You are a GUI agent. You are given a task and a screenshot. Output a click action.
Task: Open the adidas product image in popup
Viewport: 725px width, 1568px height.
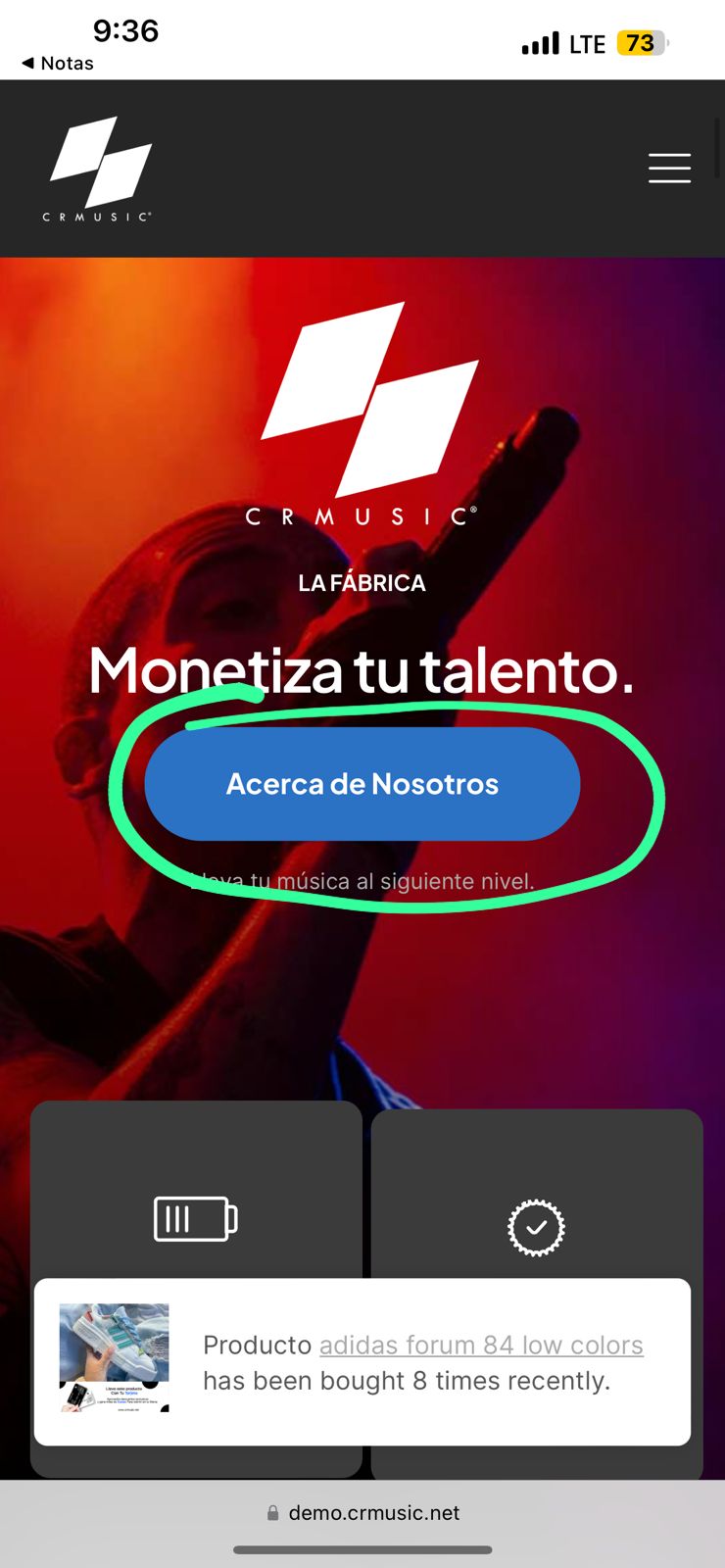coord(115,1357)
